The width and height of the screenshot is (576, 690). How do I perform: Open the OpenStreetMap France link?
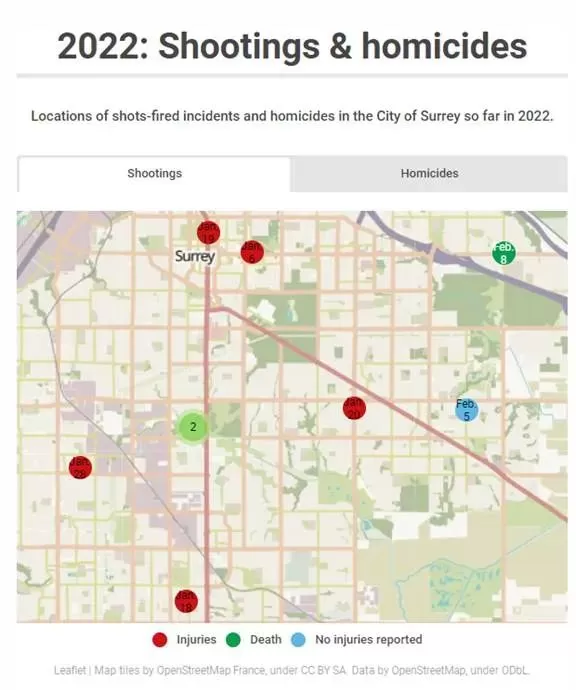[211, 670]
